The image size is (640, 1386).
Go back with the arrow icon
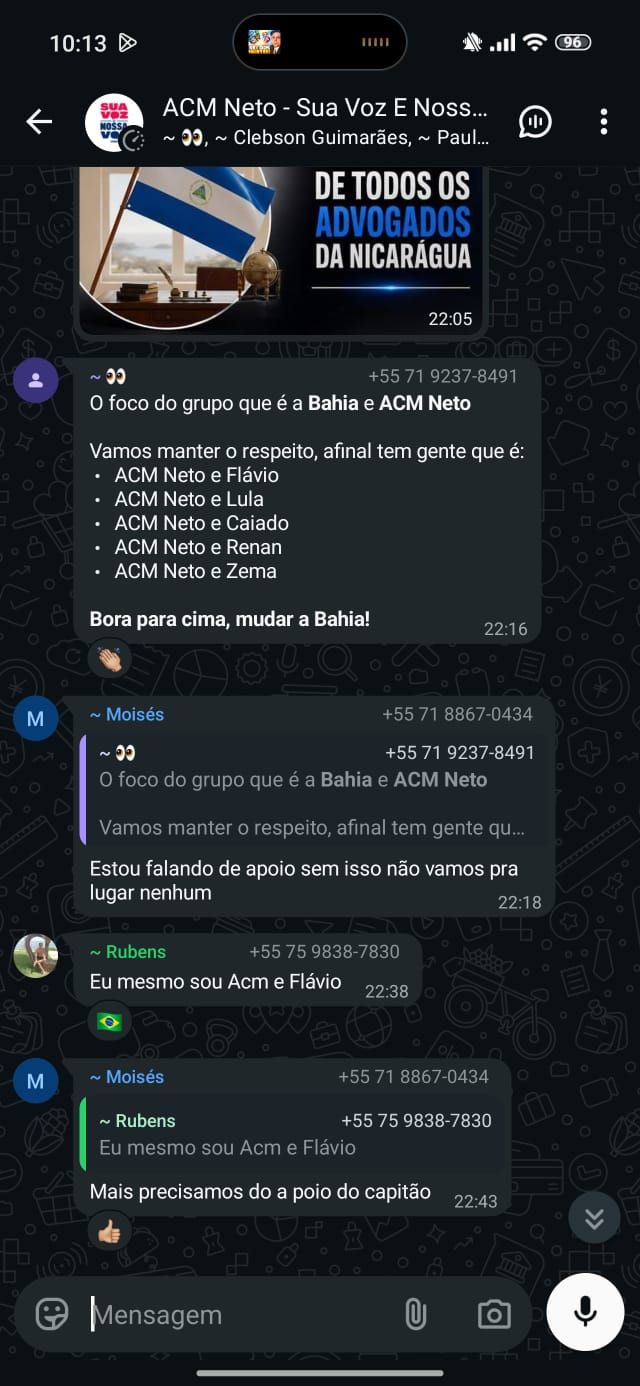(39, 122)
